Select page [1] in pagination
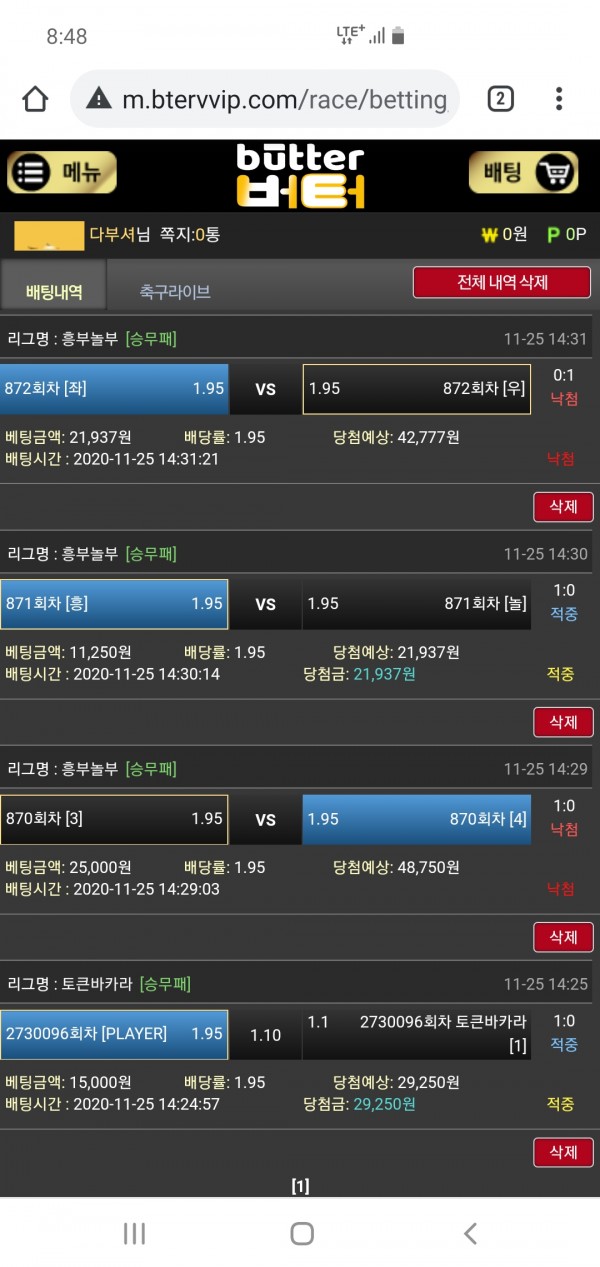Screen dimensions: 600x1267 300,1186
